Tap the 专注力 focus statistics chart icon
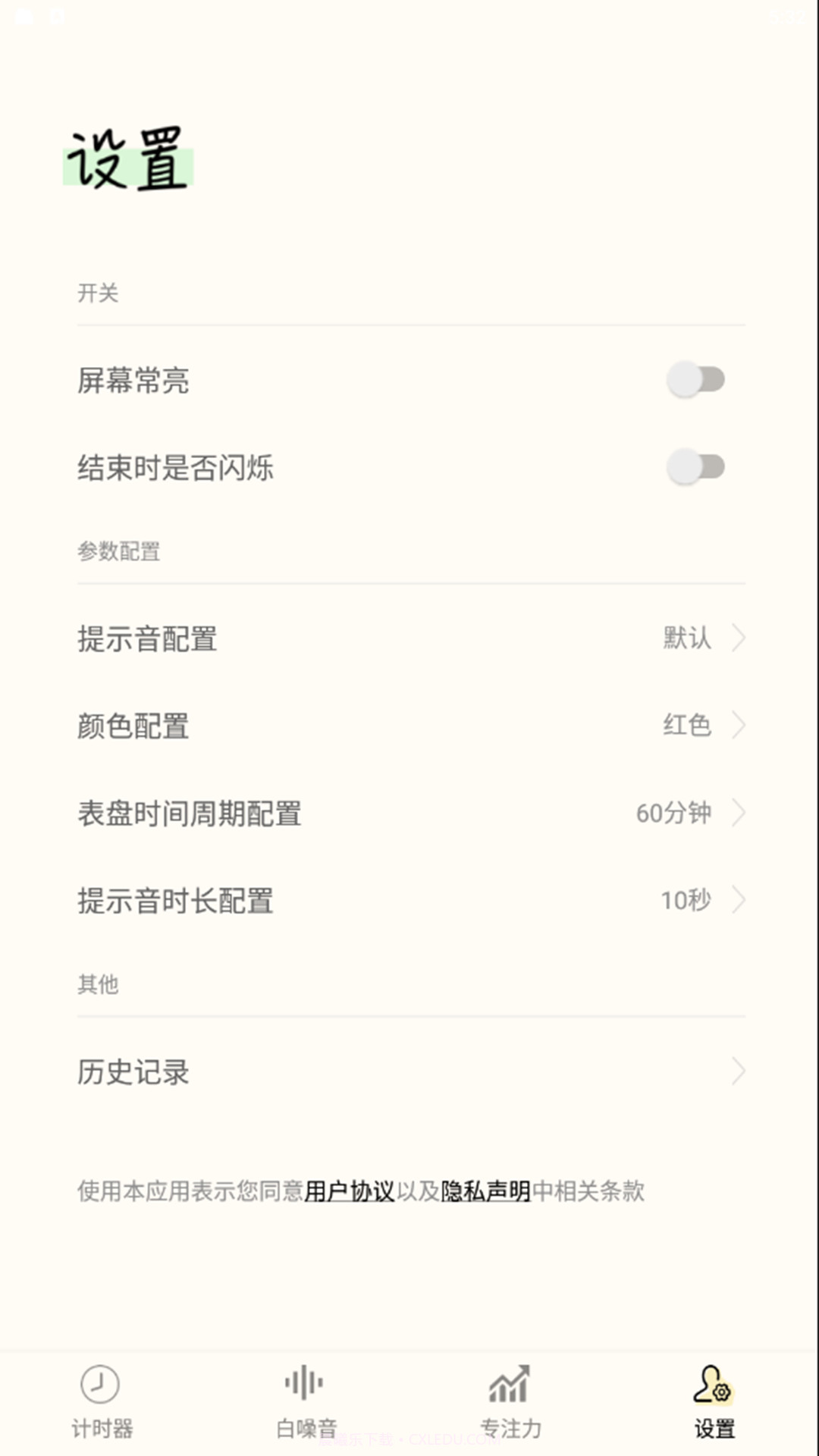The height and width of the screenshot is (1456, 819). point(510,1385)
